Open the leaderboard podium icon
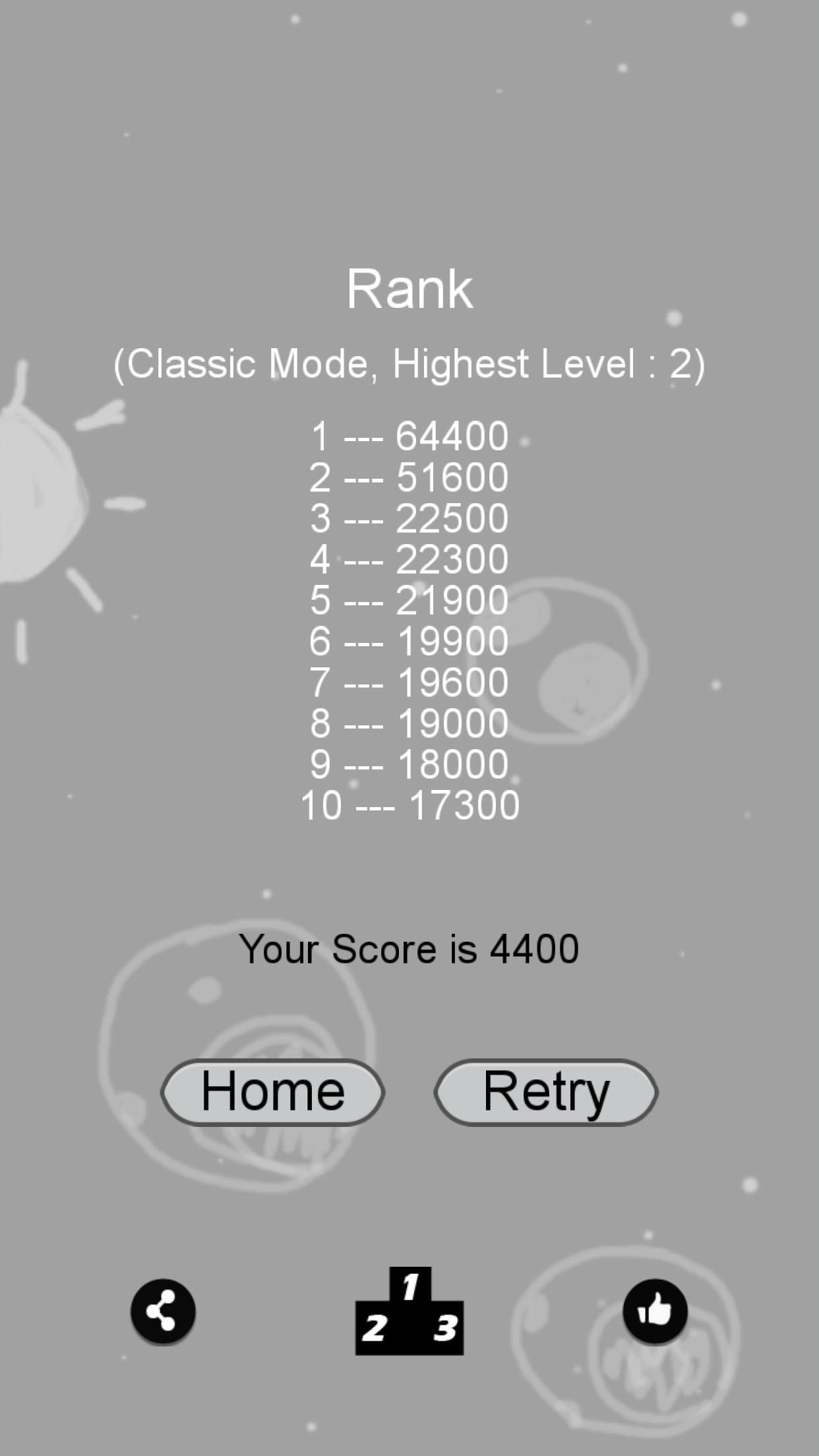 (x=409, y=1312)
